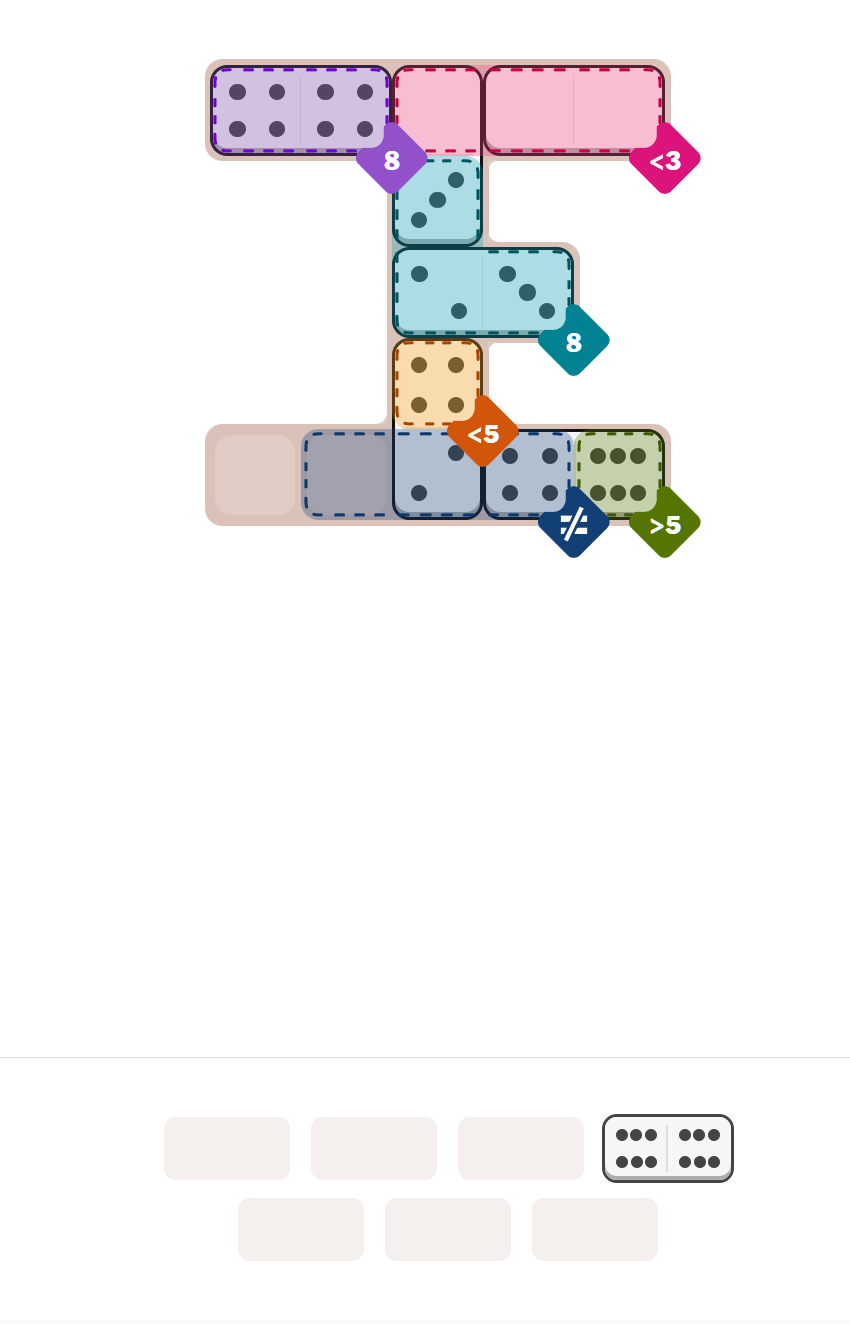Tap the four-six domino covering the green cell
Screen dimensions: 850x1324
point(573,474)
